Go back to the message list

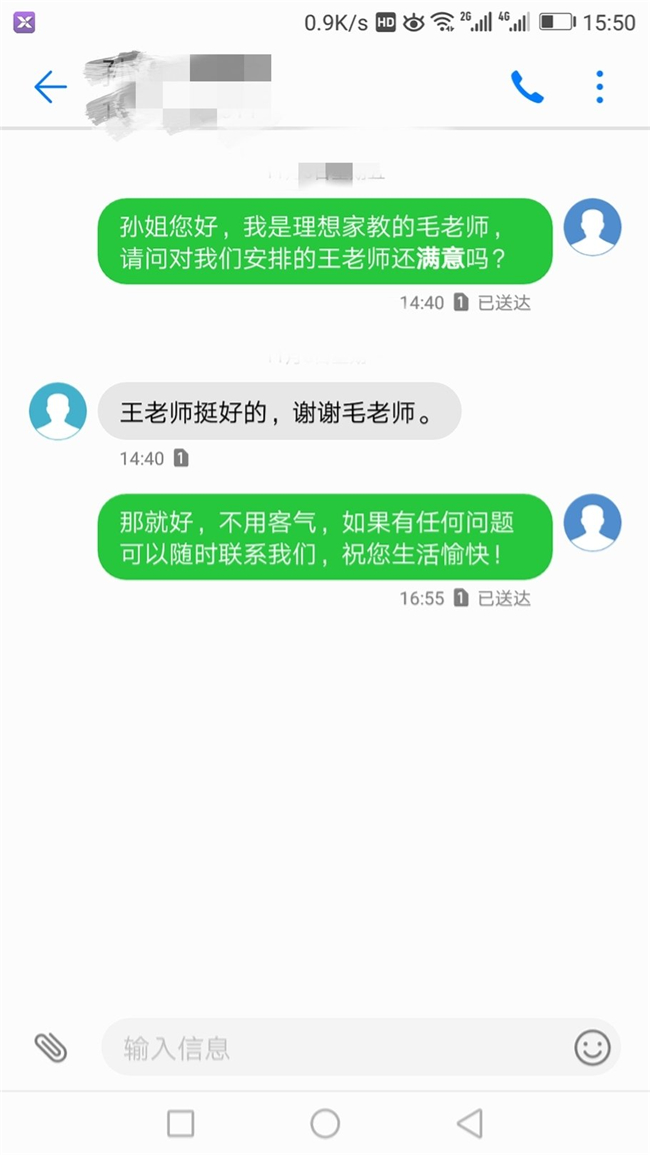click(x=50, y=87)
